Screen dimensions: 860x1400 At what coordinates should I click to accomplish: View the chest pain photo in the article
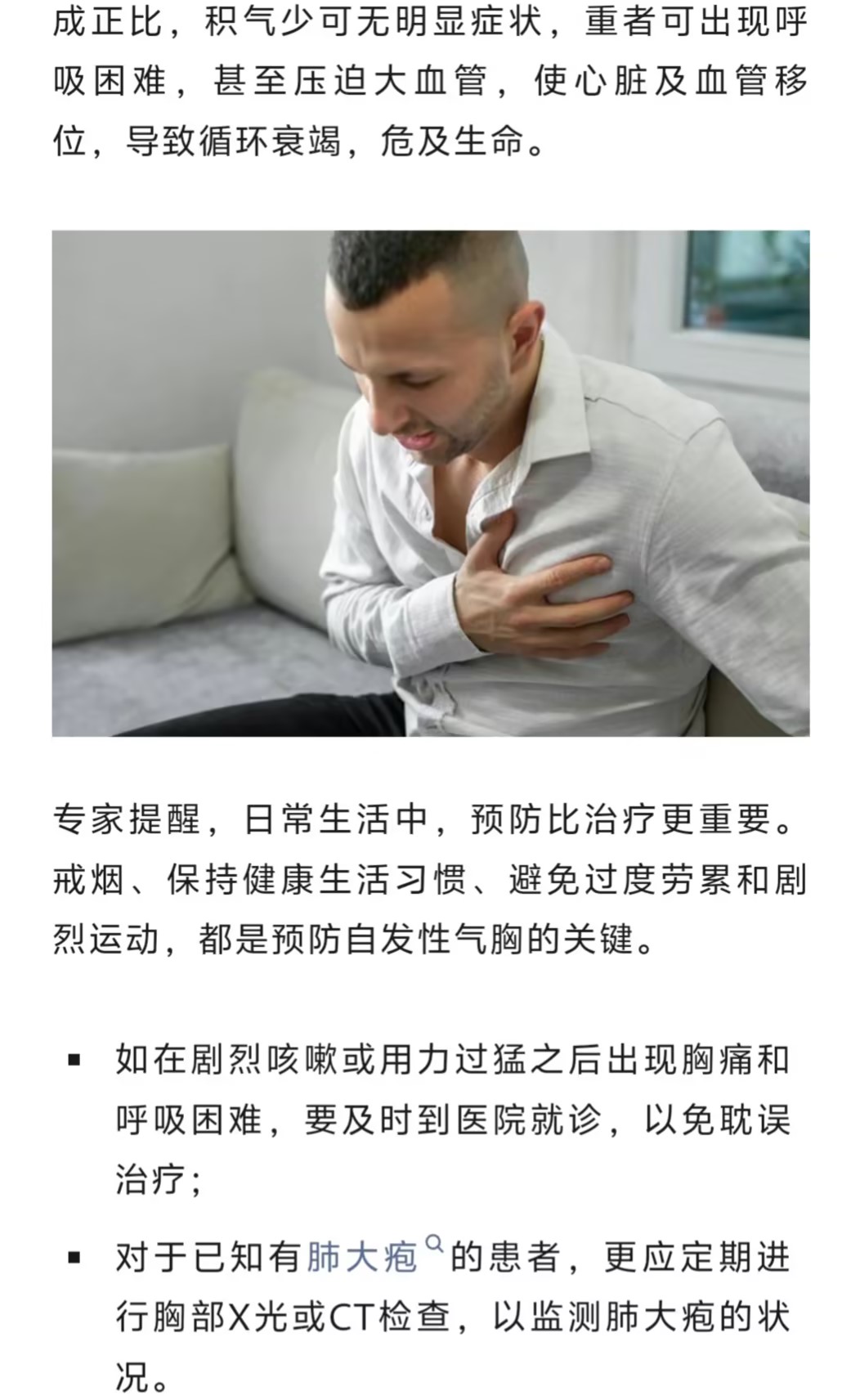pyautogui.click(x=431, y=483)
